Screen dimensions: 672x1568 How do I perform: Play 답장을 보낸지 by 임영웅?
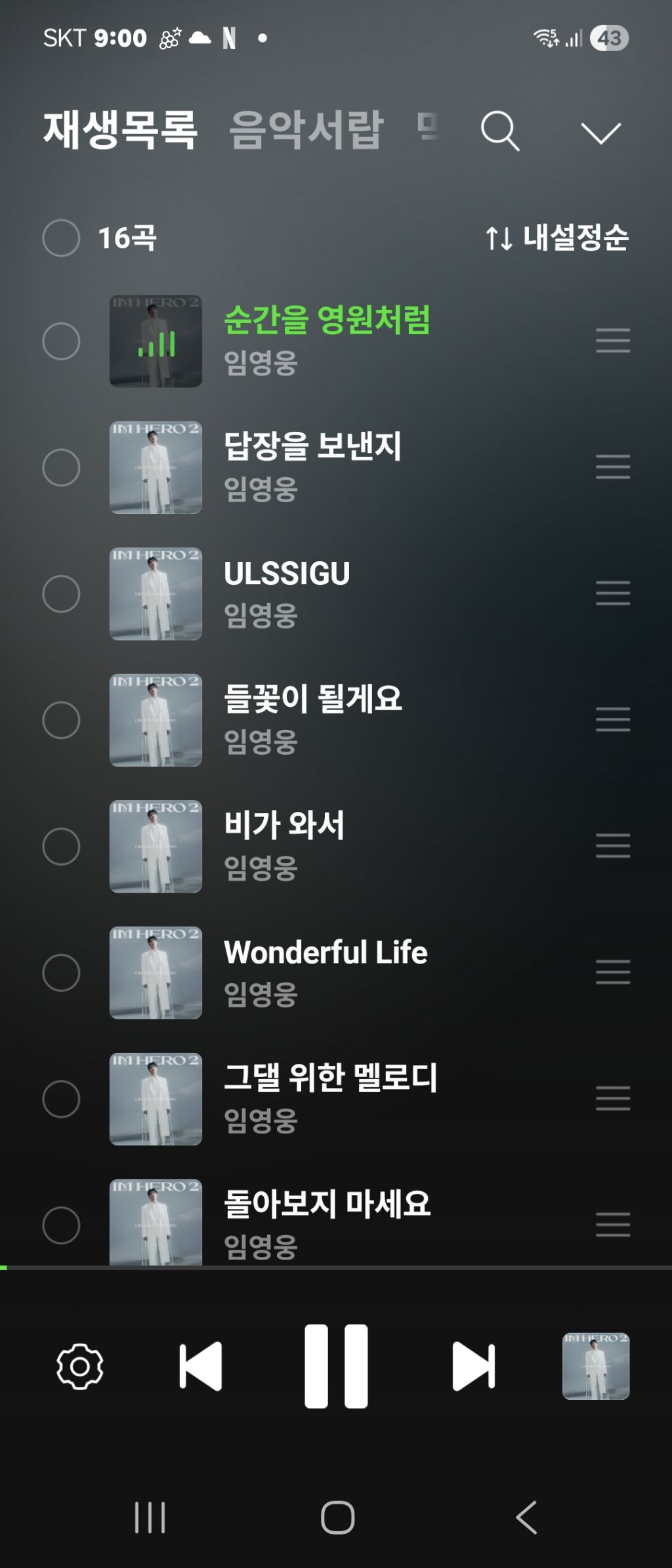pos(312,446)
